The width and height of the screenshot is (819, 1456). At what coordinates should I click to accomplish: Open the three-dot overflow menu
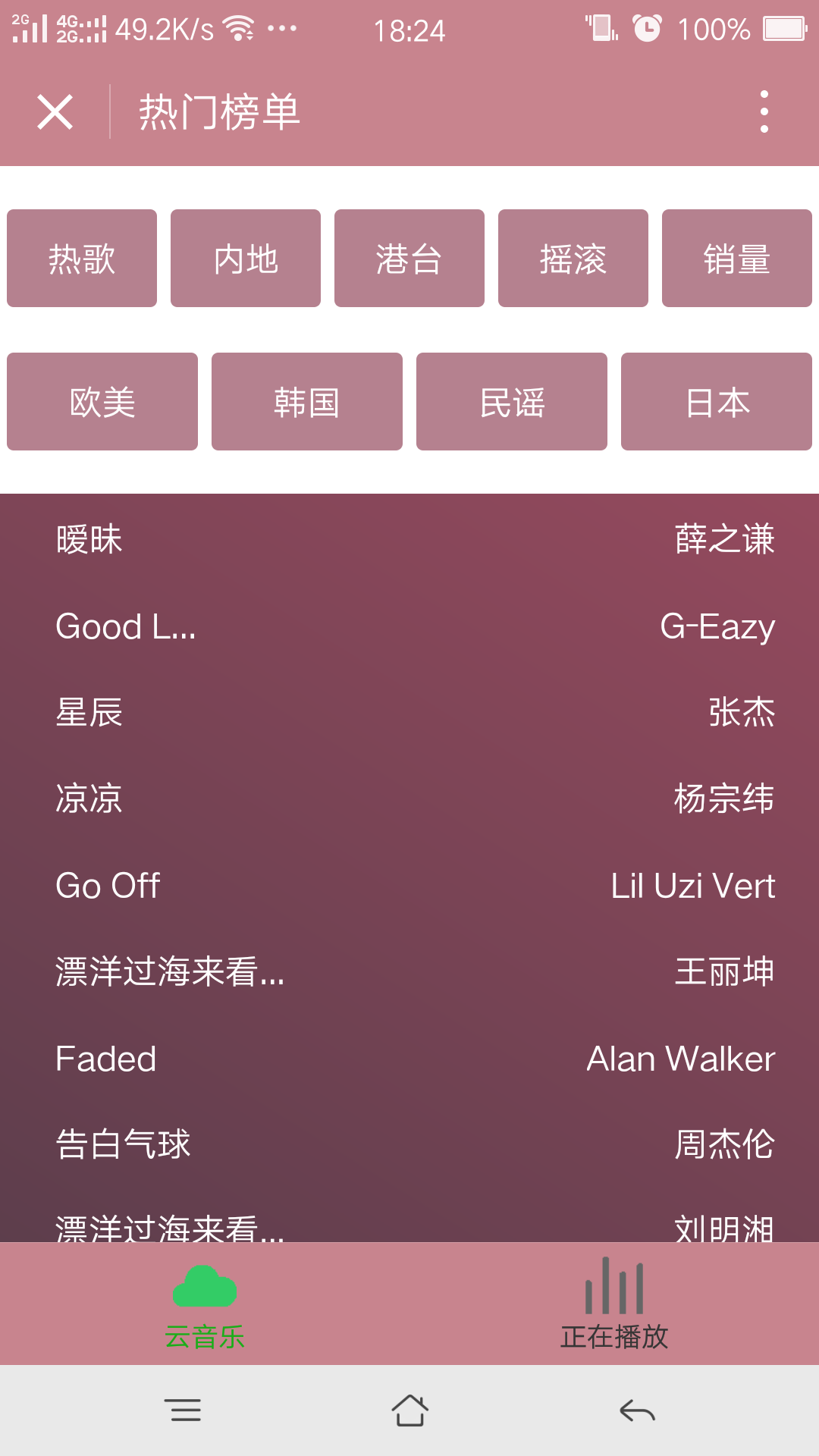coord(764,112)
